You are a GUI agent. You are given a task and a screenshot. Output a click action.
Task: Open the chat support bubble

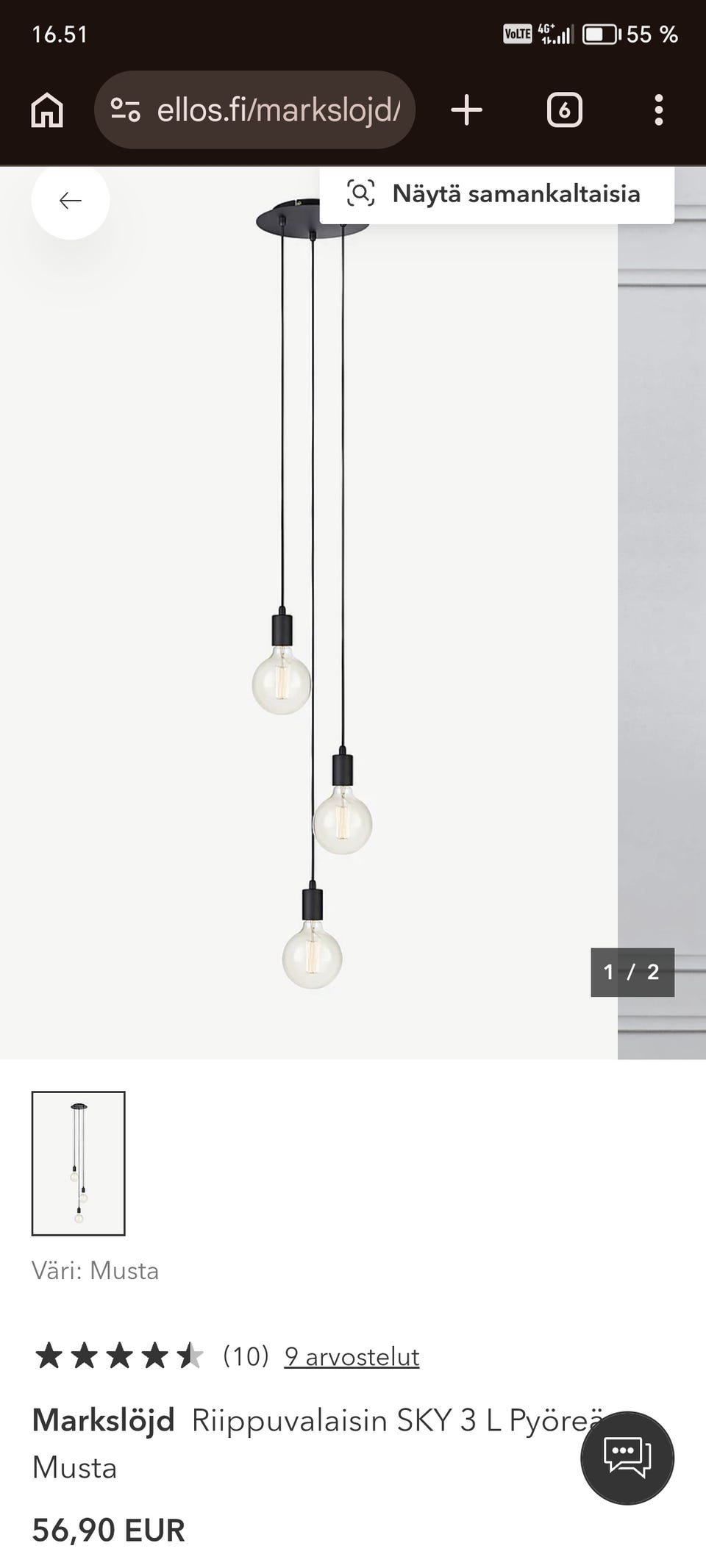point(627,1458)
